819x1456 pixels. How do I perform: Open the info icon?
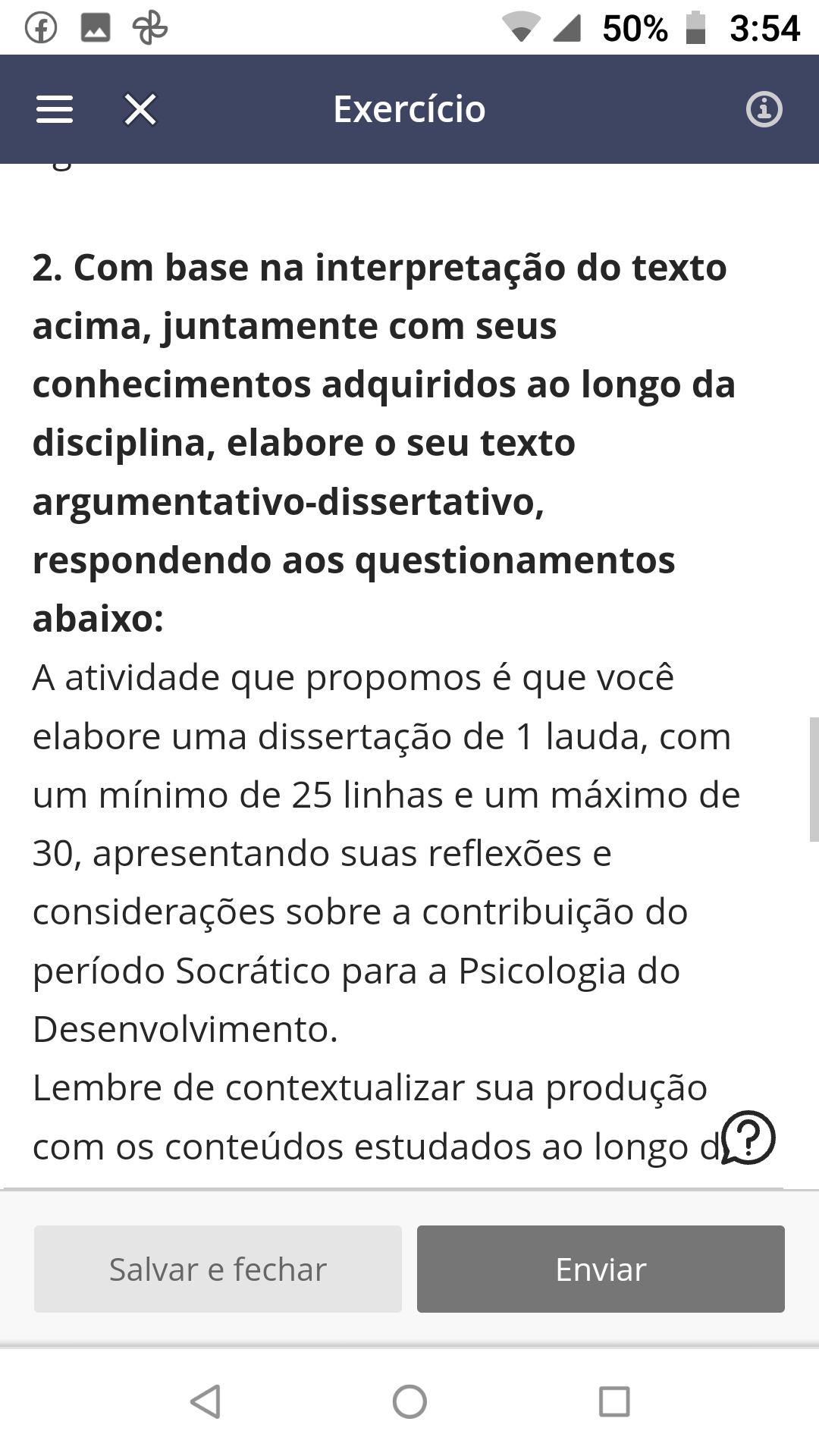764,109
